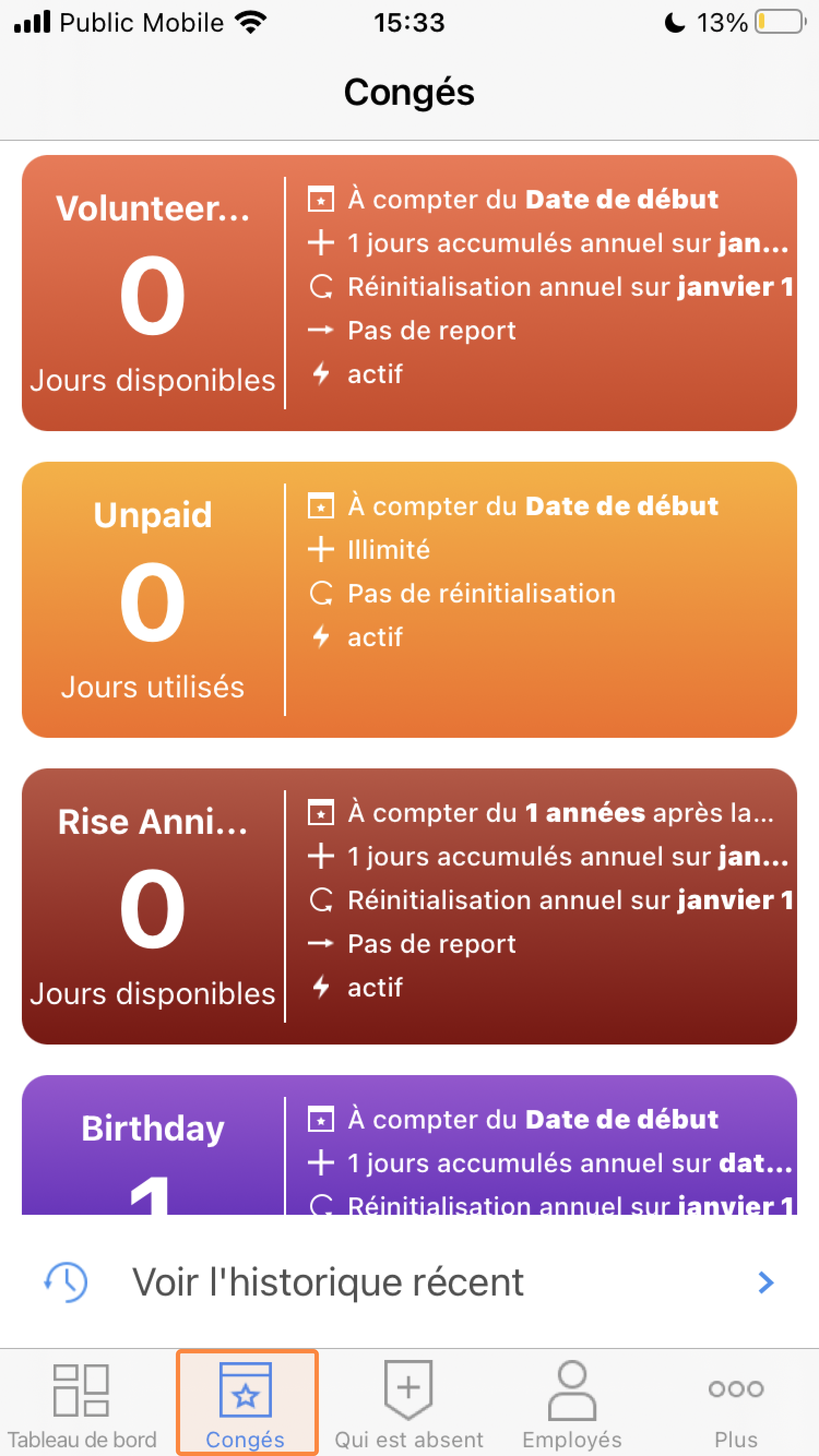Open the Rise Anni... leave card
The image size is (819, 1456).
click(x=410, y=906)
